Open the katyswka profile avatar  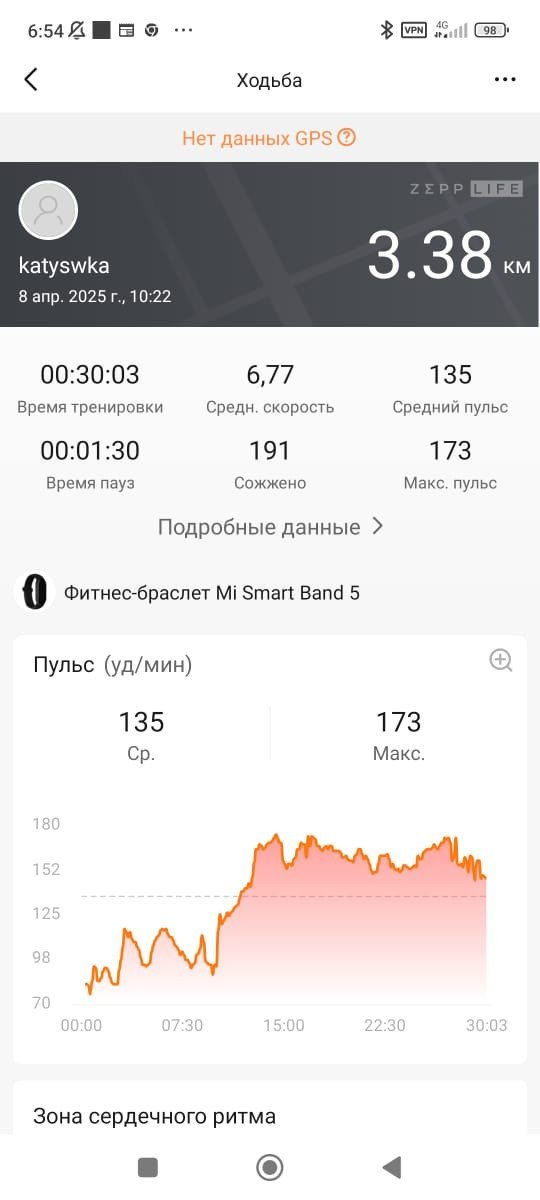pyautogui.click(x=48, y=210)
